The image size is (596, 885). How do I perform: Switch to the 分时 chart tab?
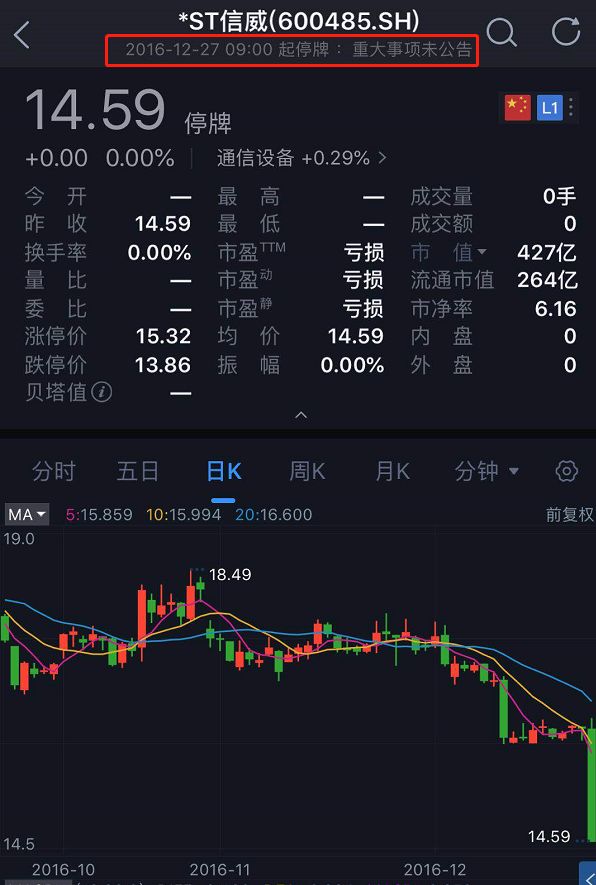(53, 471)
